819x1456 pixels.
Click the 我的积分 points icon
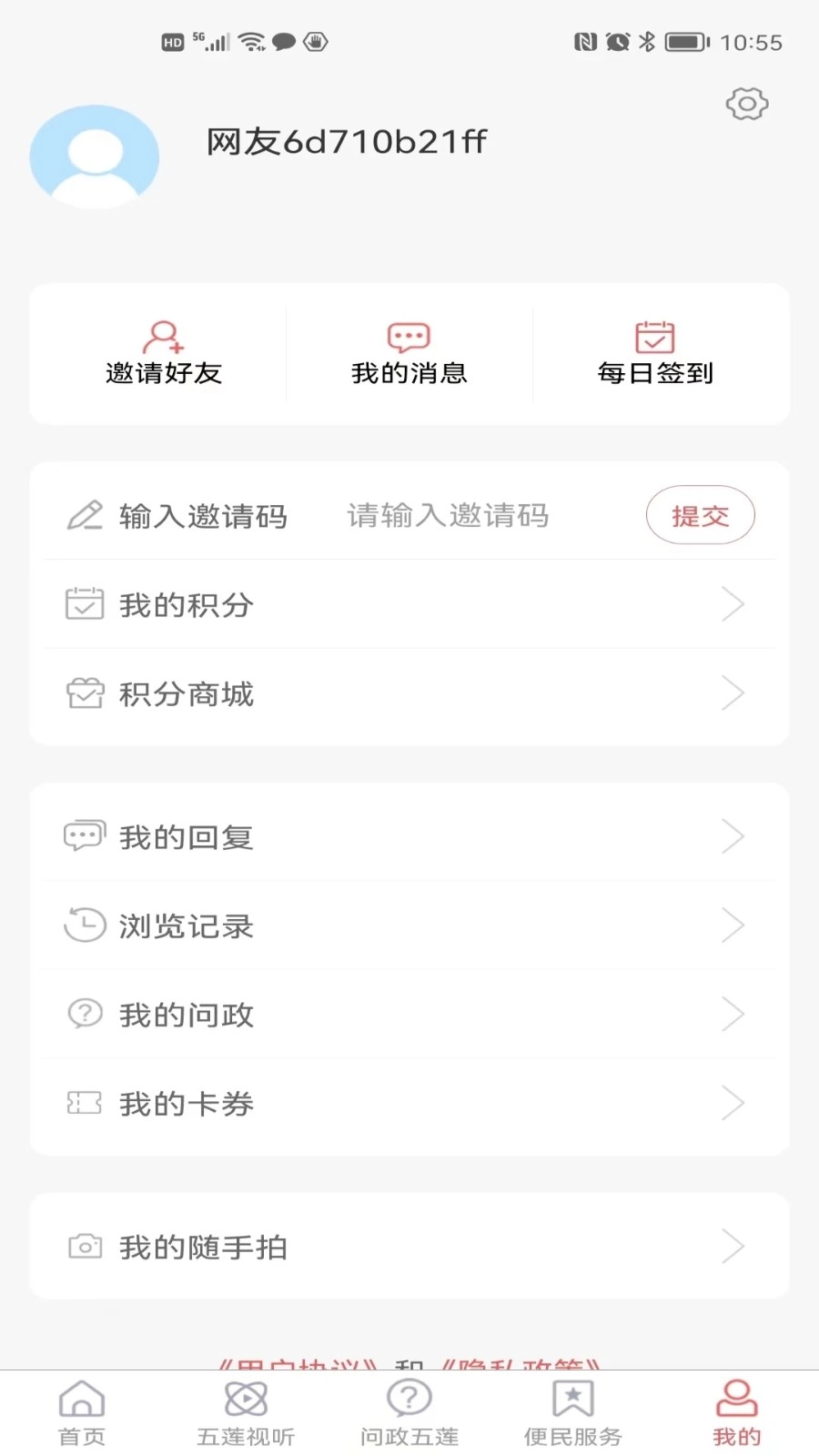[x=85, y=602]
